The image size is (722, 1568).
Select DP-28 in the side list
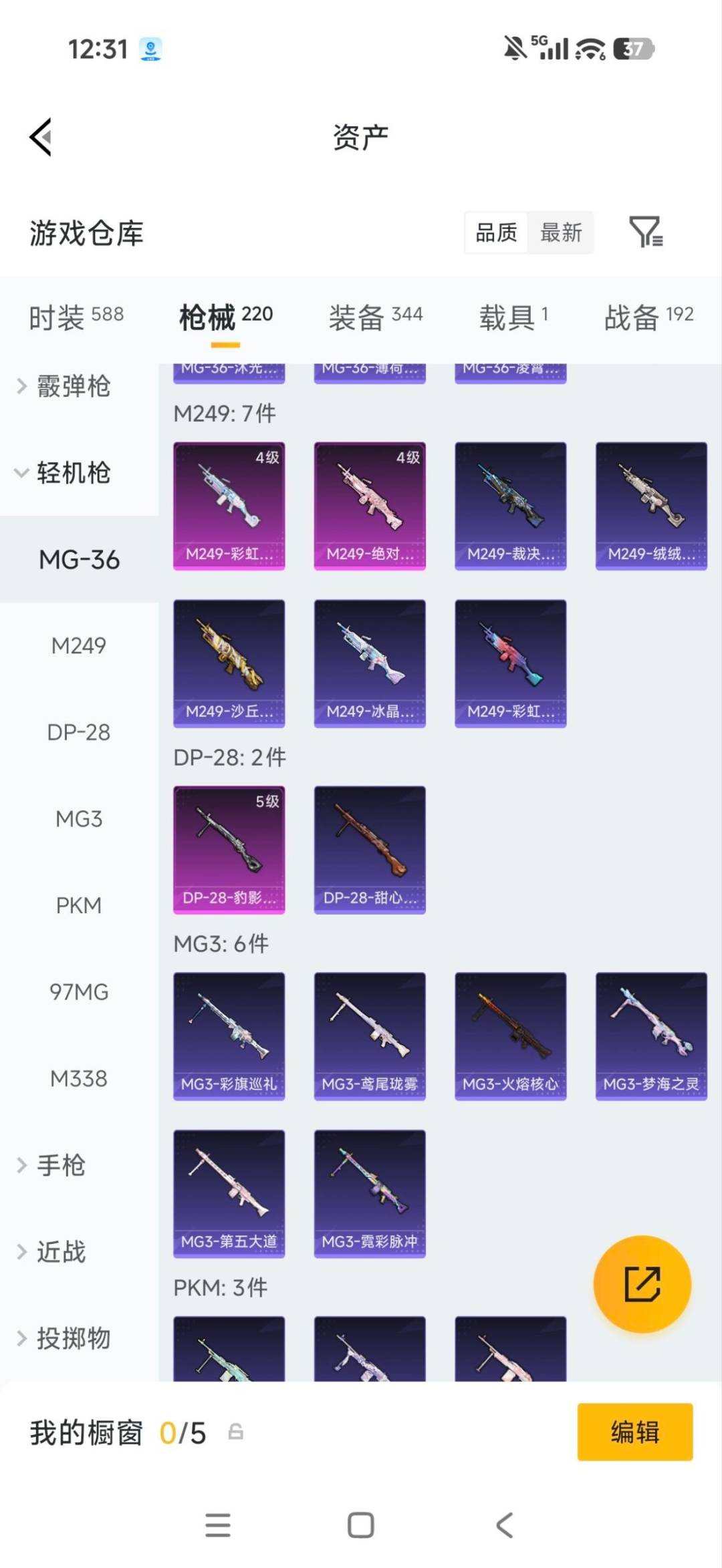coord(79,732)
